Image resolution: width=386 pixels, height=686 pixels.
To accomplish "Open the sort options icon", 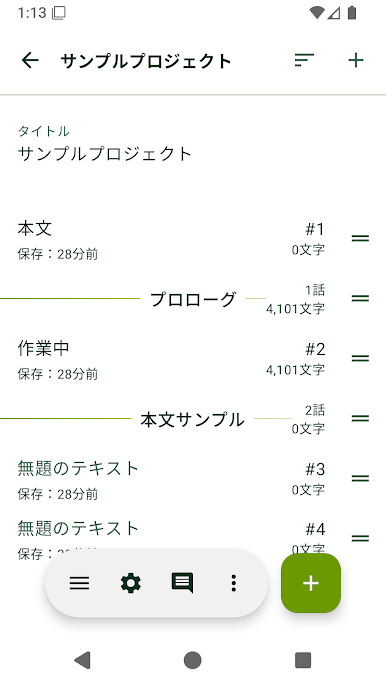I will click(x=304, y=60).
